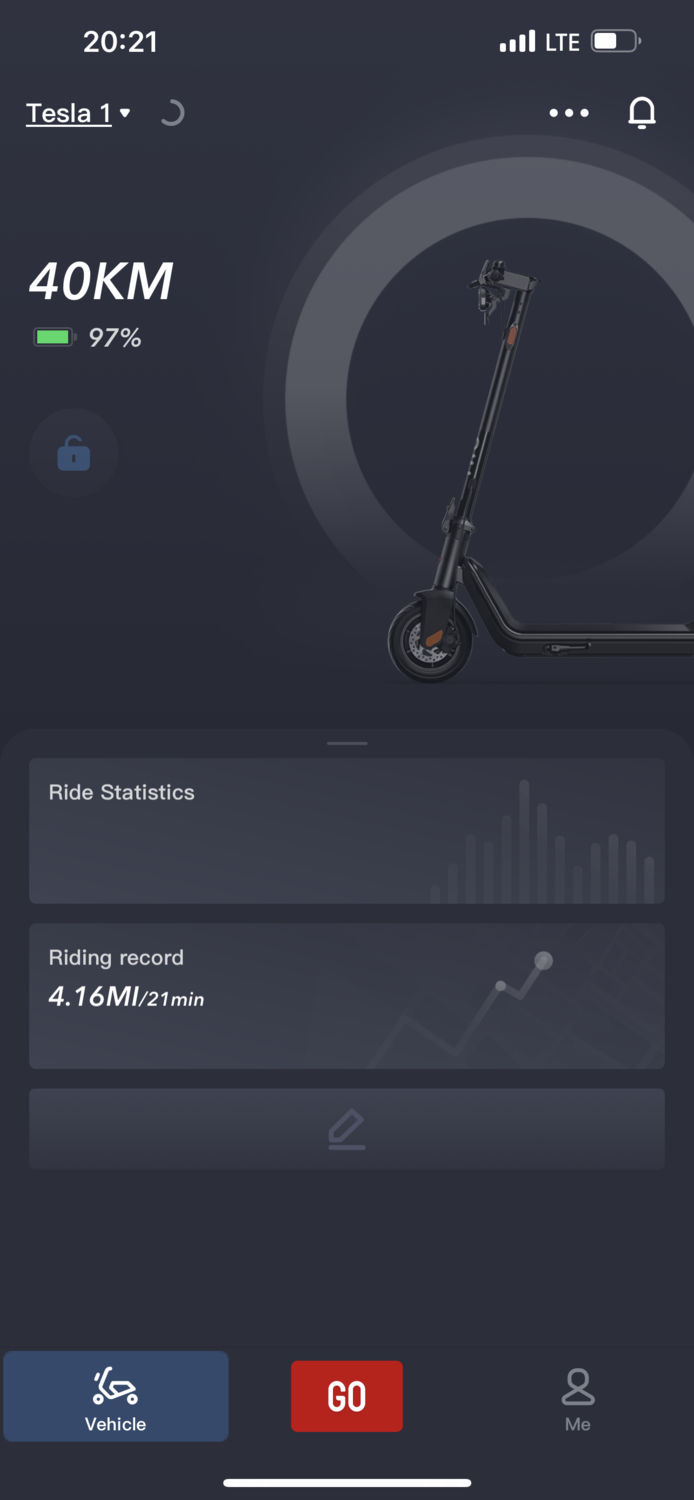
Task: Open the three-dot overflow menu
Action: click(569, 113)
